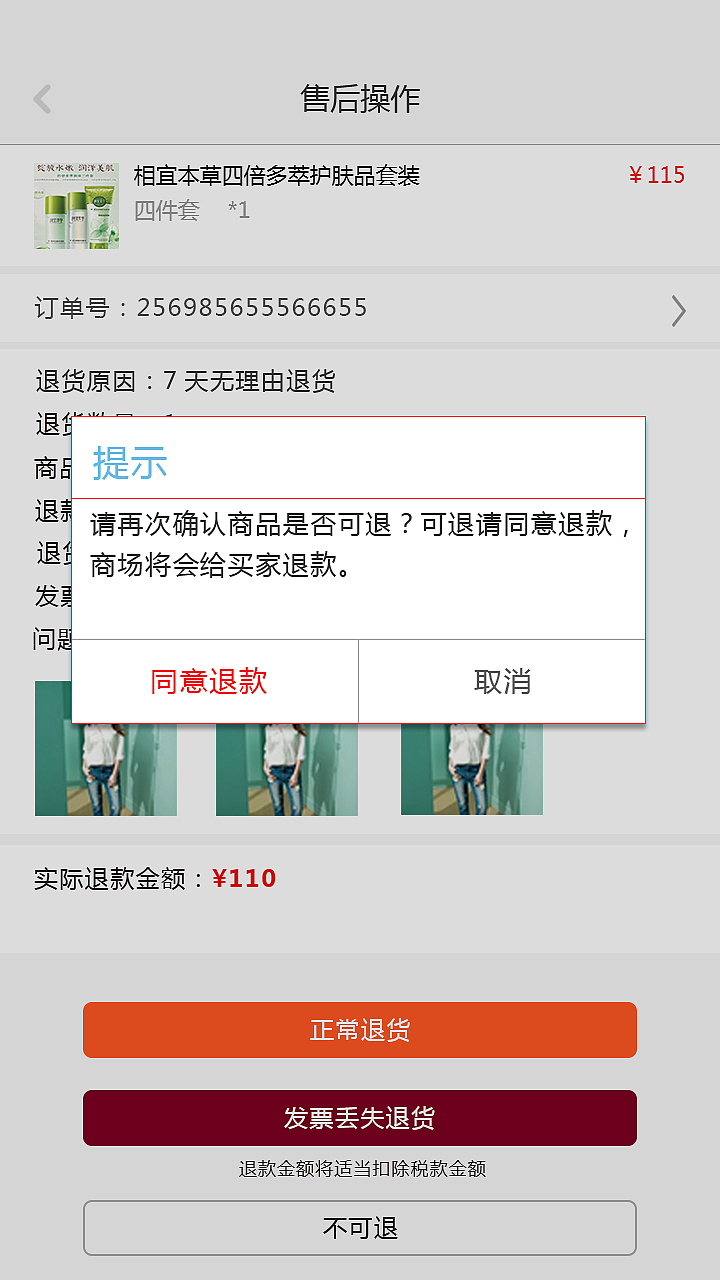Tap the product name 相宜本草四倍多萃护肤品套装
This screenshot has width=720, height=1280.
point(277,175)
